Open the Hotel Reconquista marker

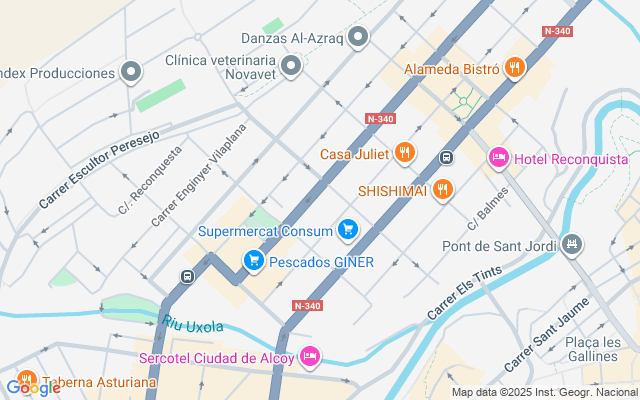pyautogui.click(x=498, y=158)
